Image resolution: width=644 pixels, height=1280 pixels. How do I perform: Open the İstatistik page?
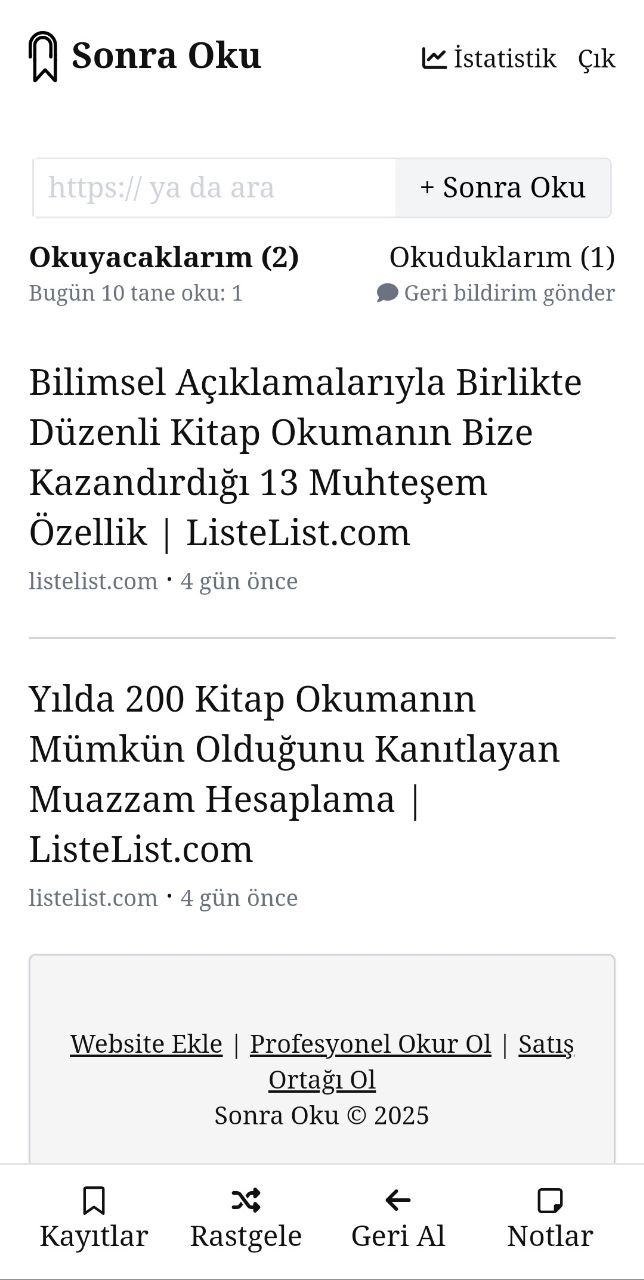click(489, 58)
